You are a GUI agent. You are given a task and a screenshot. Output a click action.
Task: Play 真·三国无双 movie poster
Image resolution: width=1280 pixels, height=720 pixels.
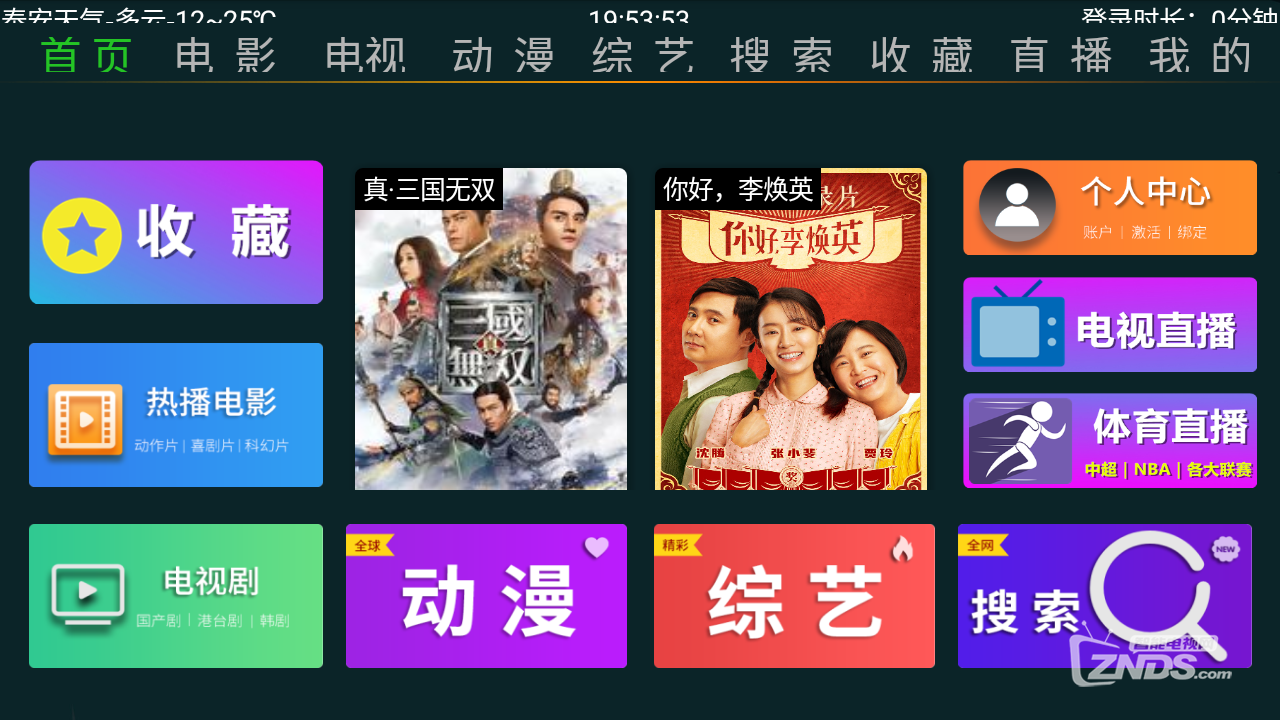tap(491, 329)
